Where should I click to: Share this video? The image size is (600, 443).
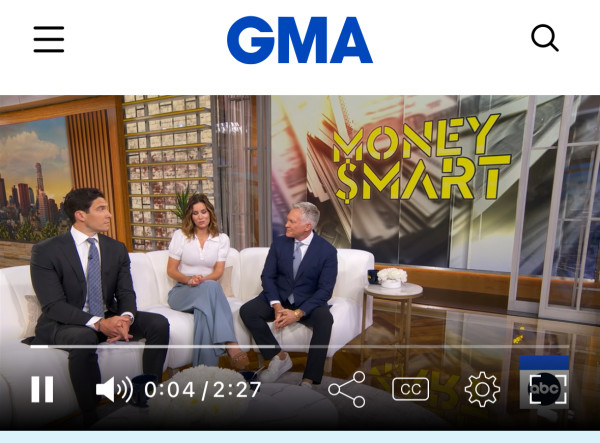coord(347,389)
